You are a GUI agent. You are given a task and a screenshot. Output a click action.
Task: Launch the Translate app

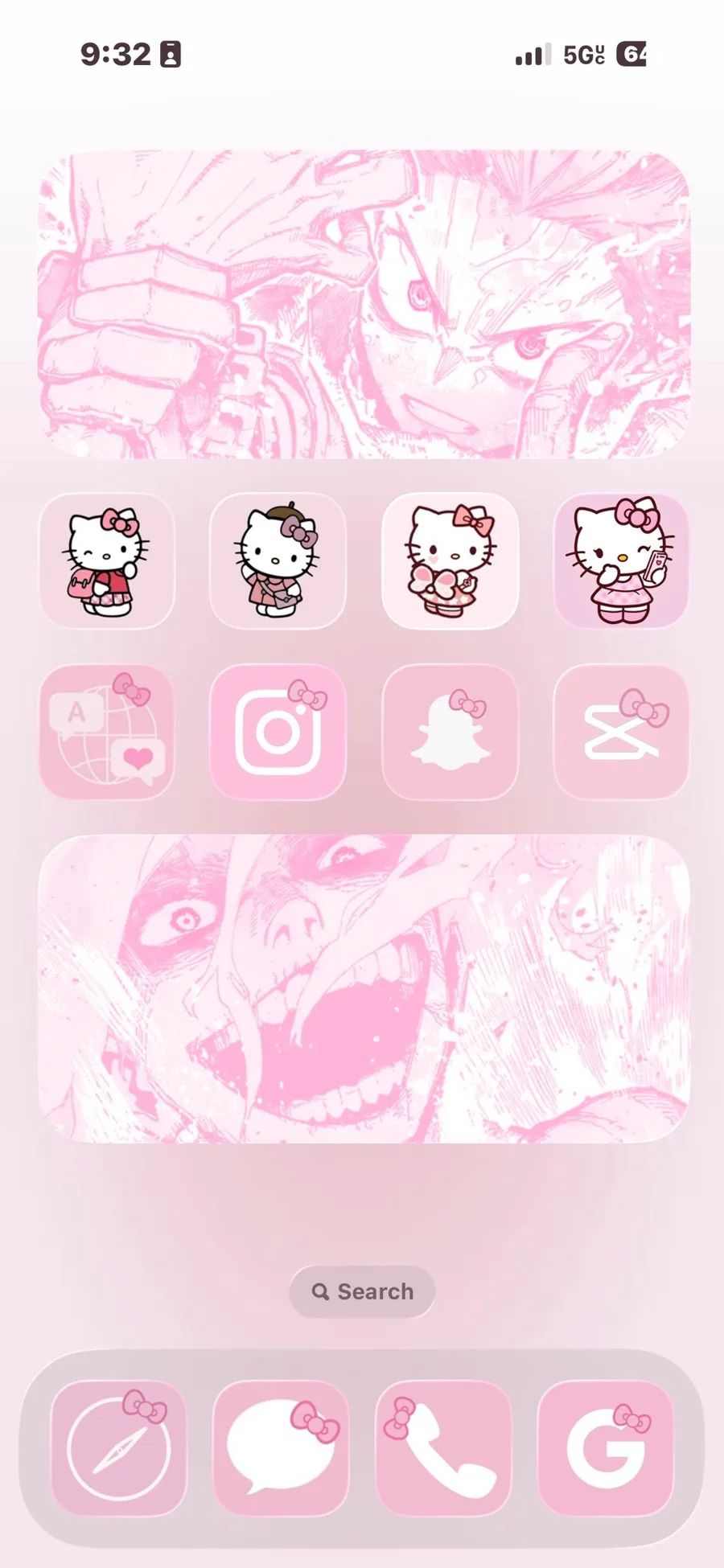[x=107, y=732]
